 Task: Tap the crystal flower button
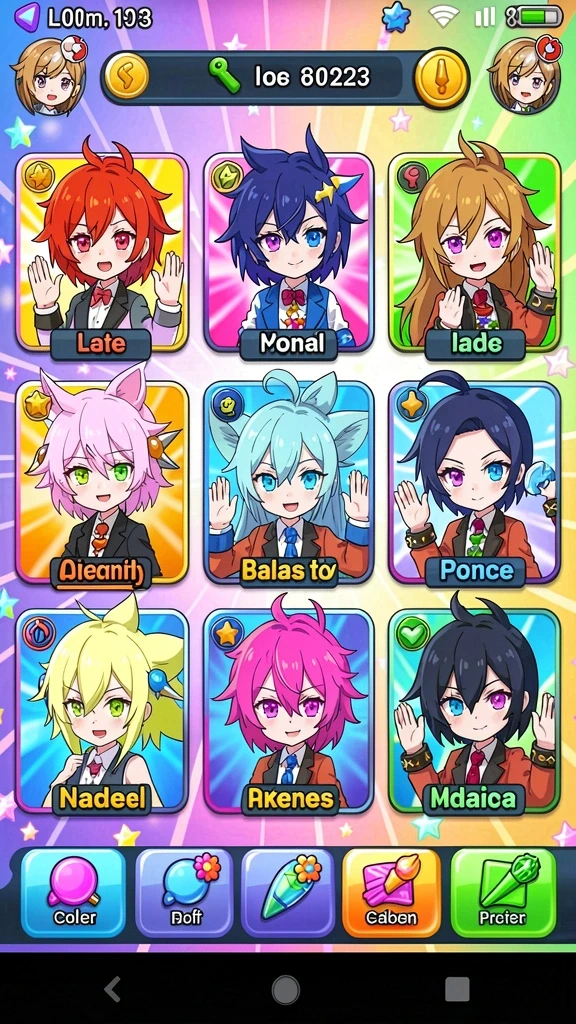point(288,892)
